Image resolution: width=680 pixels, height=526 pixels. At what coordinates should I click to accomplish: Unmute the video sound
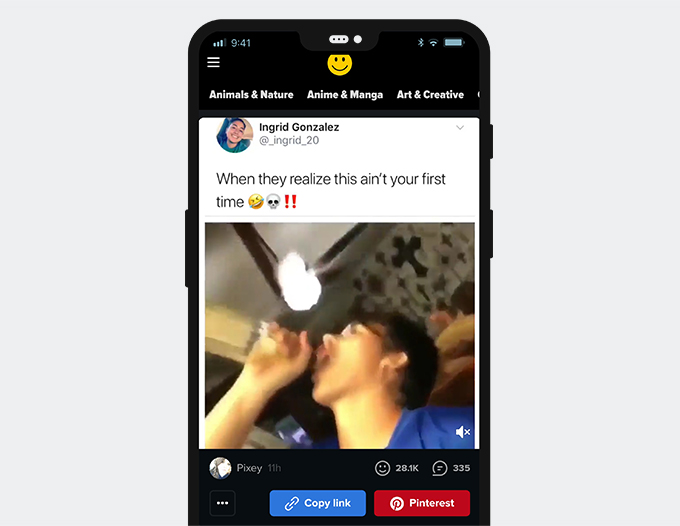tap(463, 432)
